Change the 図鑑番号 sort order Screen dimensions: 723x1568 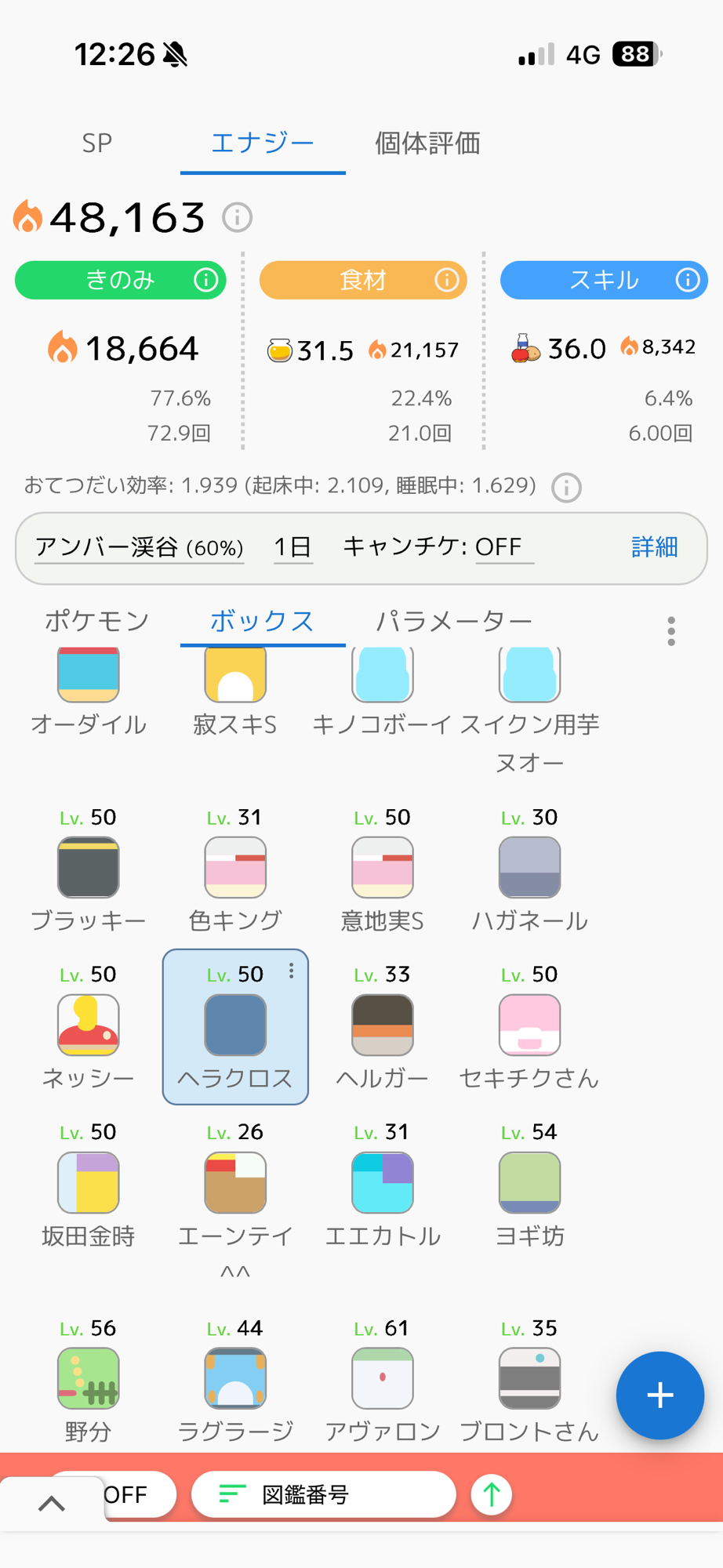tap(323, 1494)
